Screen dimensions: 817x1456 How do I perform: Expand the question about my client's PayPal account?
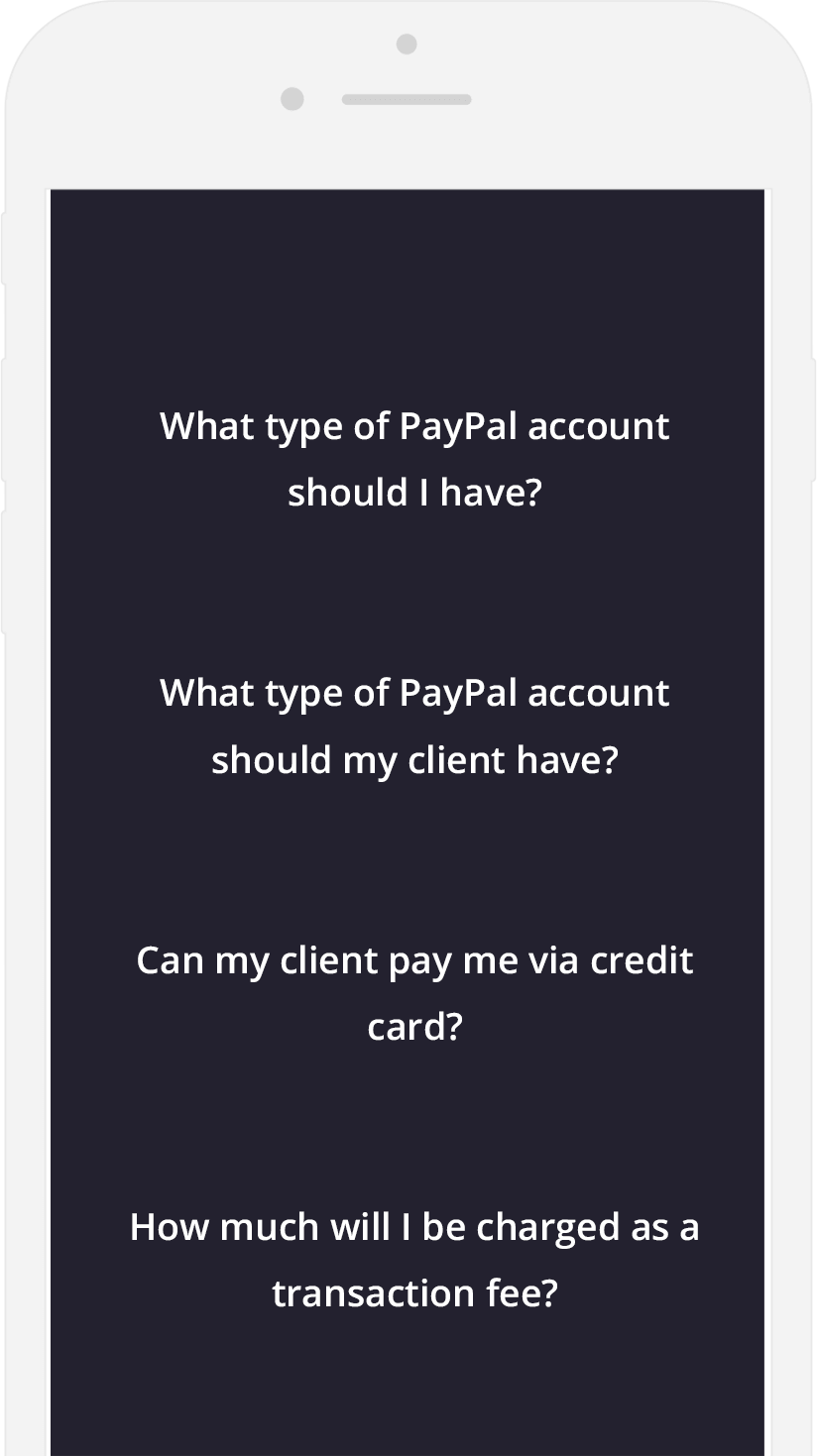[x=414, y=726]
